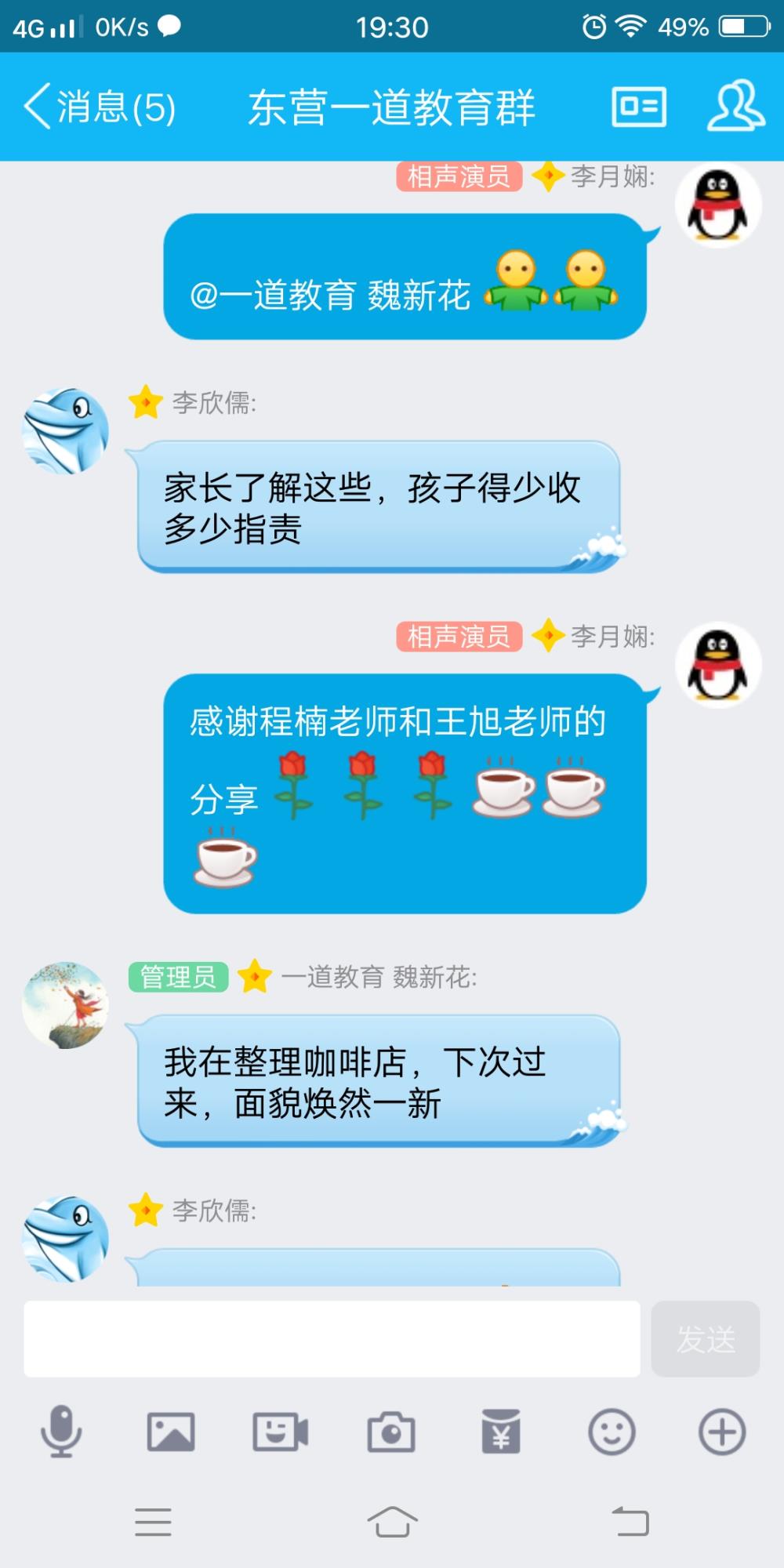Record a voice message with microphone

tap(61, 1432)
